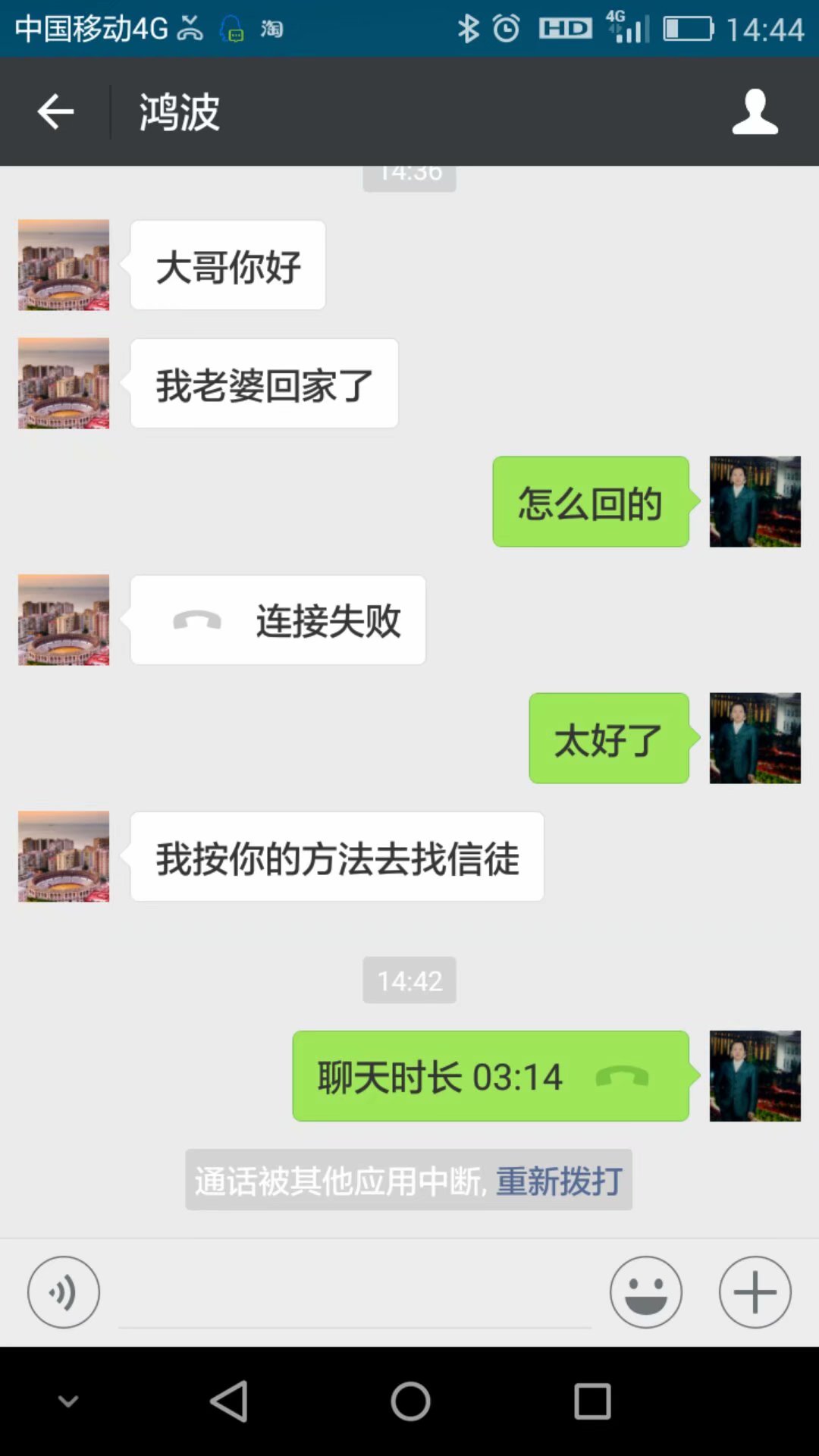Tap the 重新拨打 redial link
The height and width of the screenshot is (1456, 819).
[x=559, y=1181]
